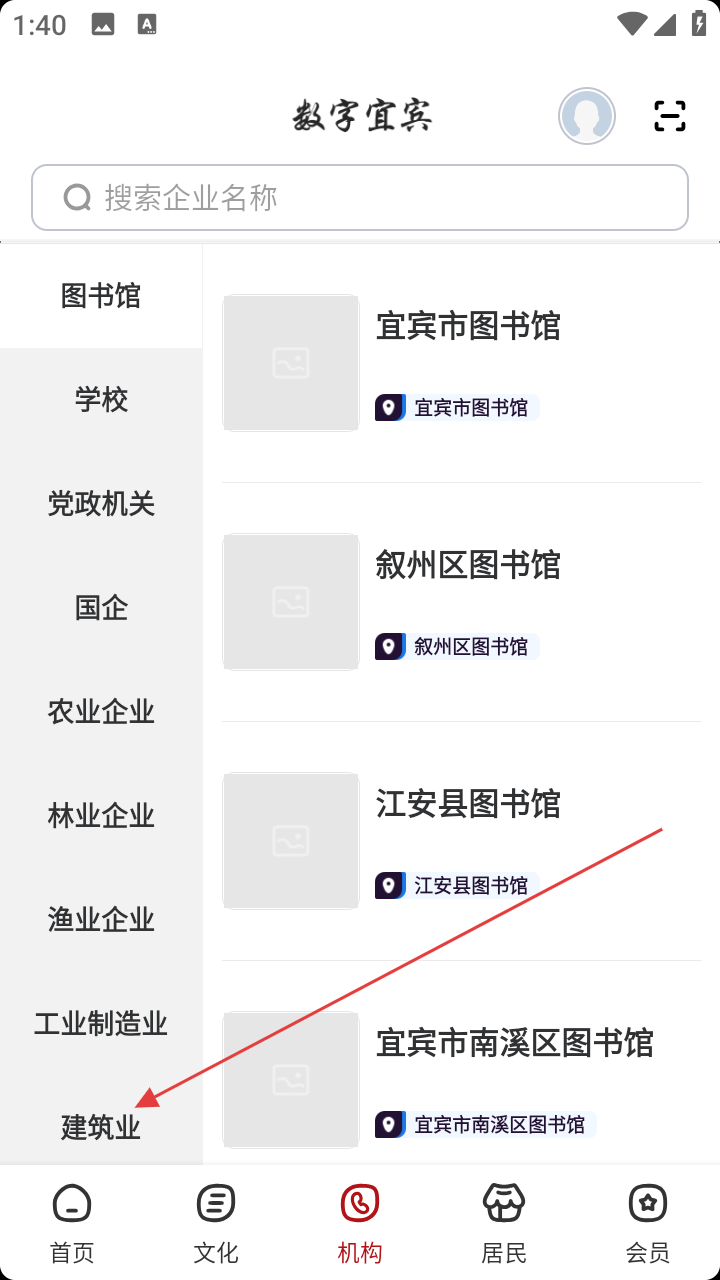This screenshot has width=720, height=1280.
Task: Choose the 农业企业 category
Action: point(101,712)
